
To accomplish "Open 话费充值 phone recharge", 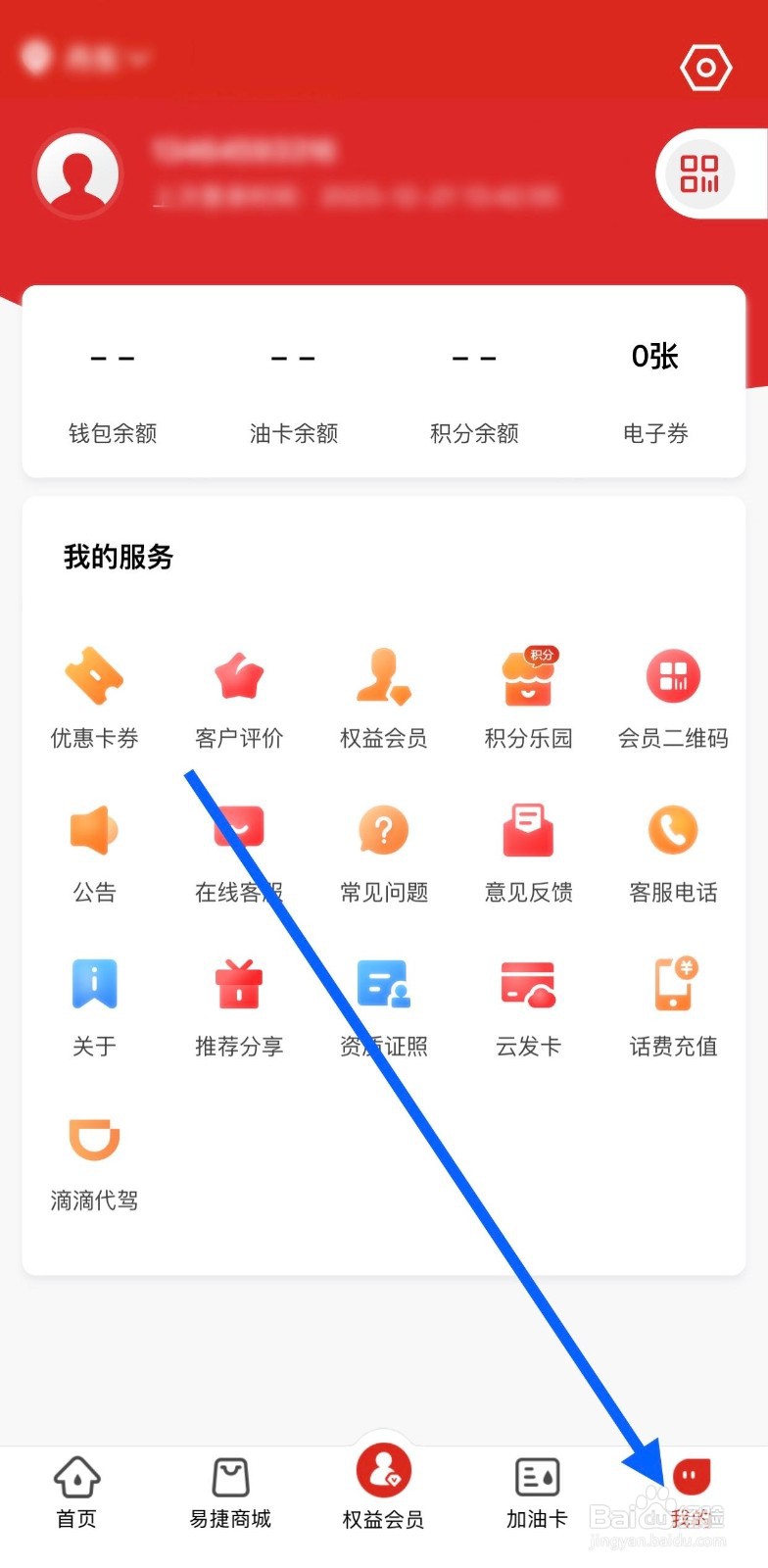I will [672, 1004].
